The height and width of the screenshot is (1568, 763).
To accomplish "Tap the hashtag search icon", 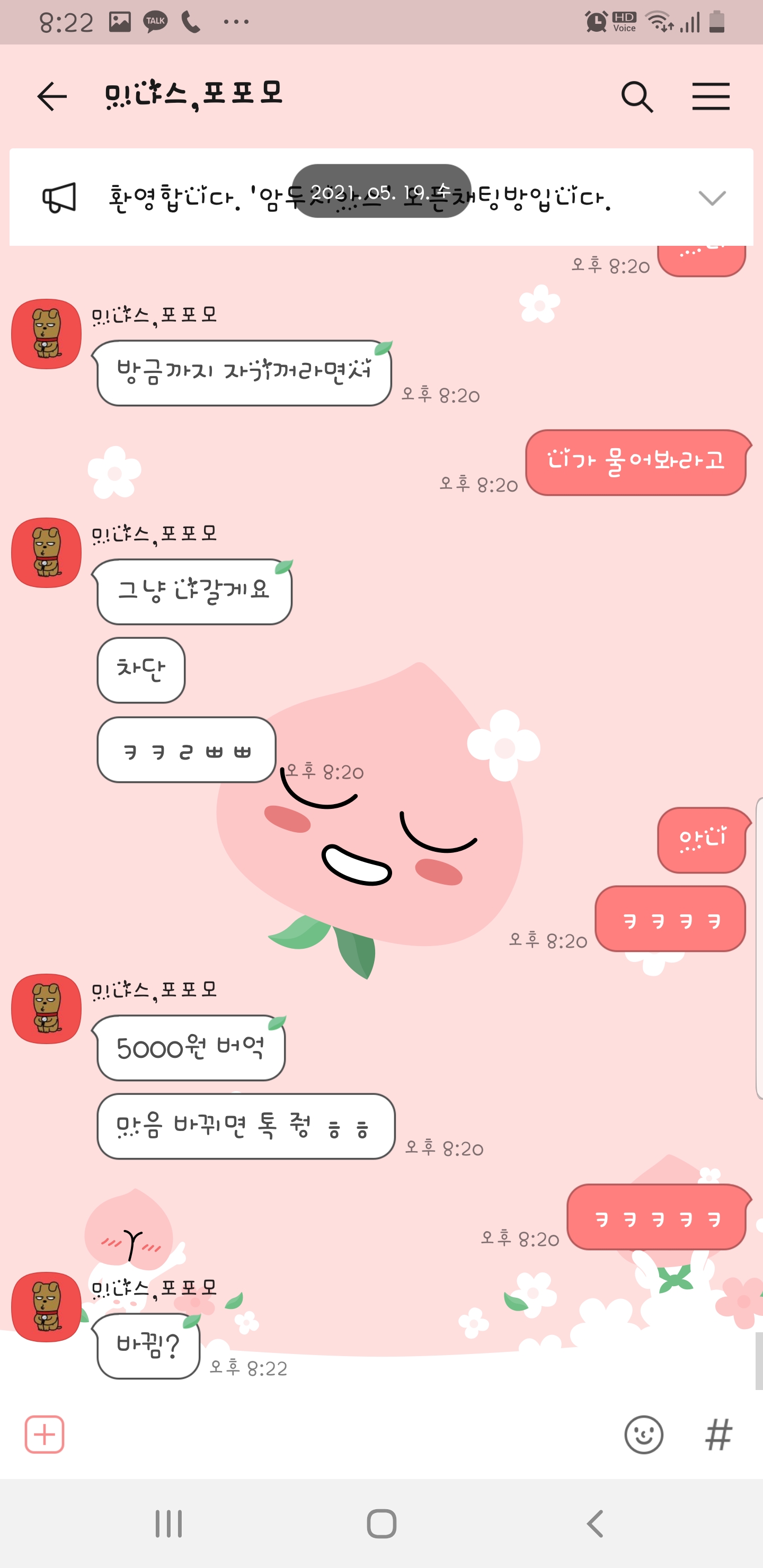I will click(x=718, y=1435).
